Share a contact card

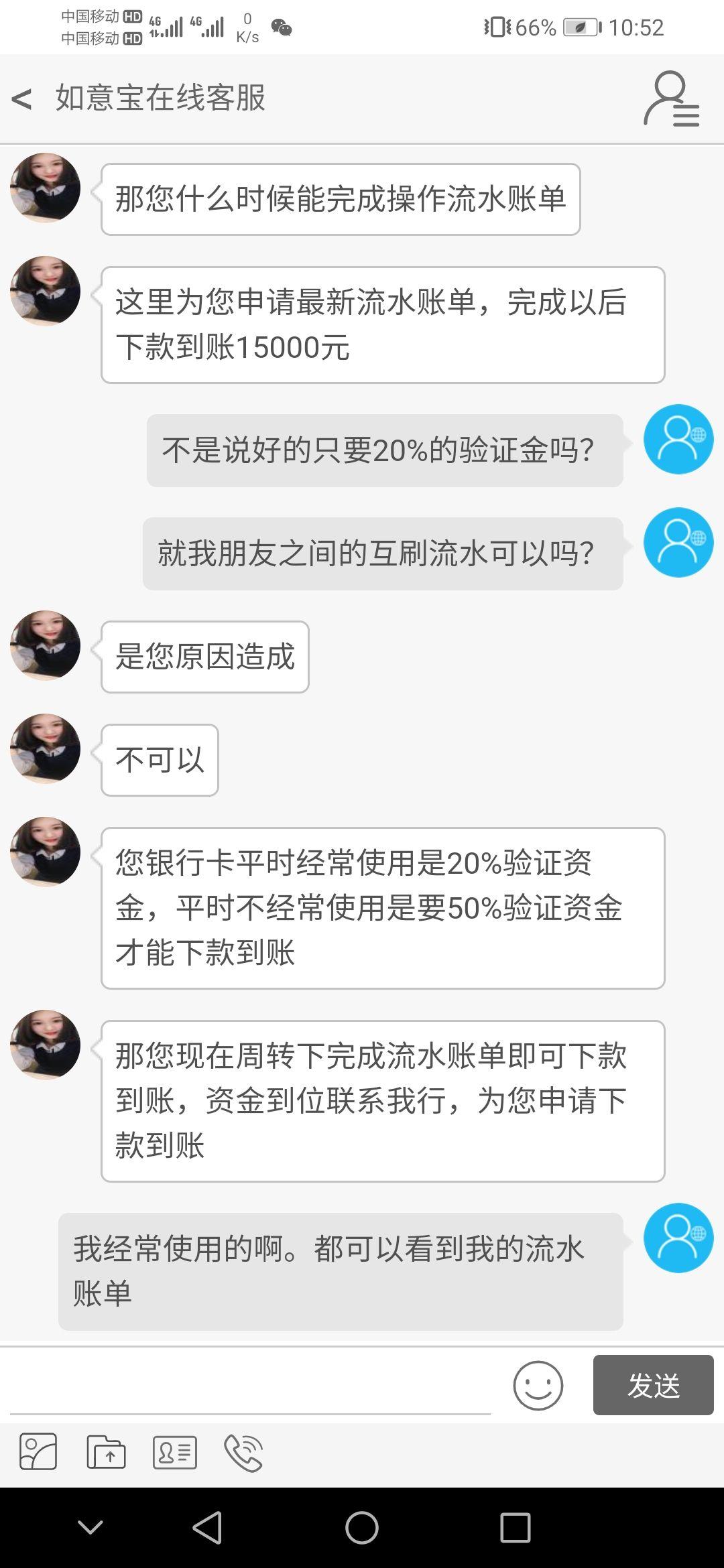[x=175, y=1452]
